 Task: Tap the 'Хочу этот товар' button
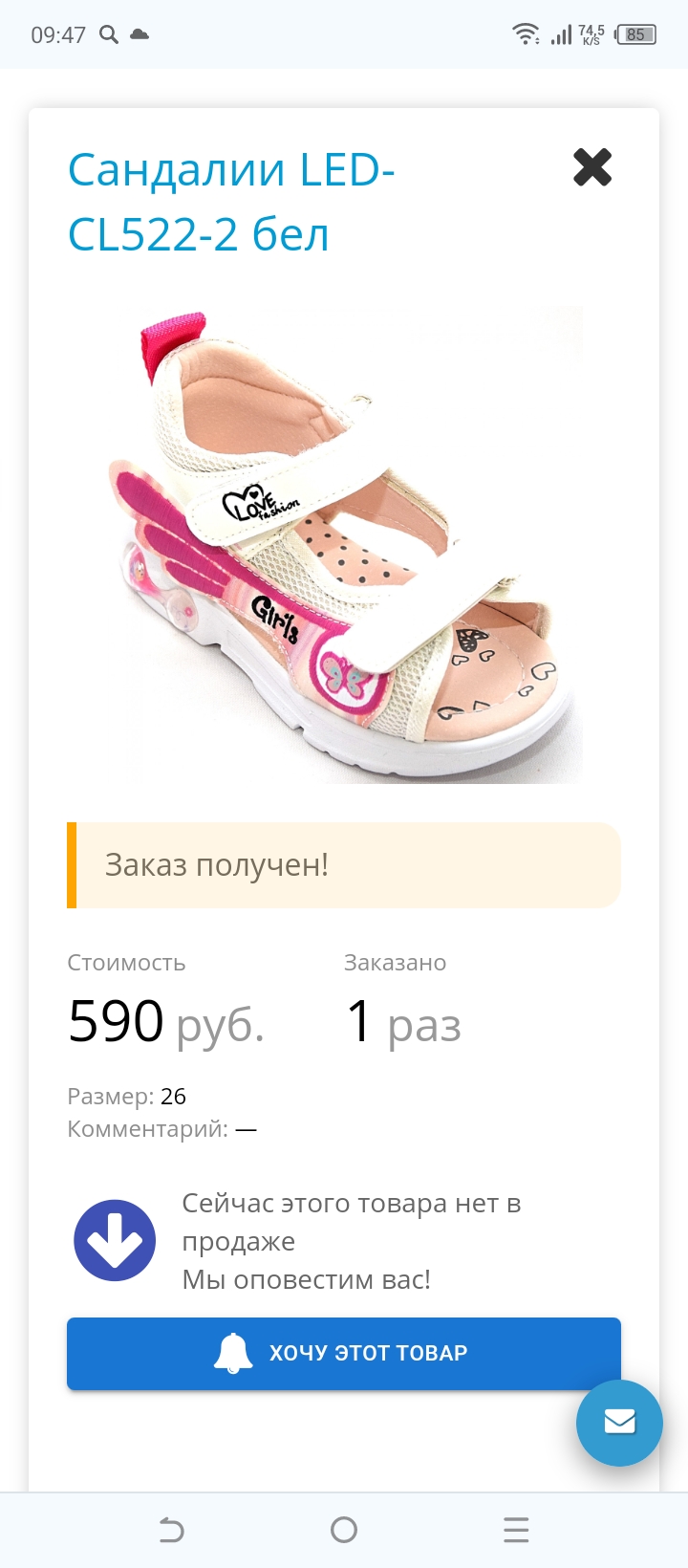pos(343,1353)
